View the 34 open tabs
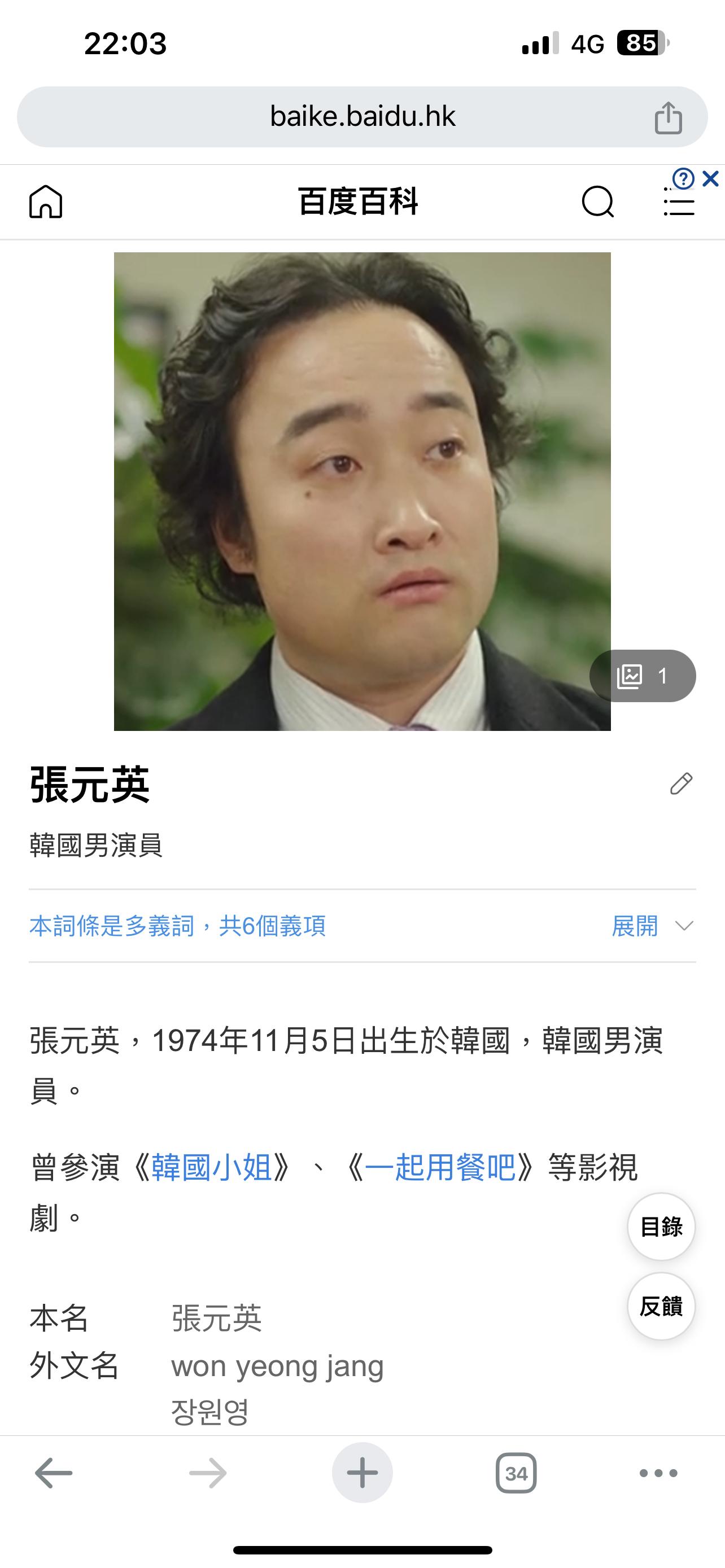The width and height of the screenshot is (725, 1568). (x=516, y=1473)
